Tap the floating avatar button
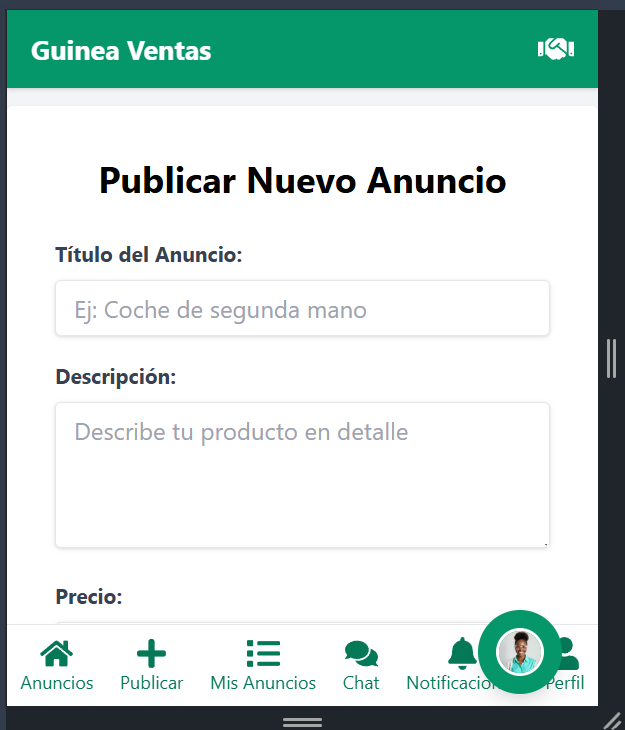Viewport: 625px width, 730px height. click(519, 652)
